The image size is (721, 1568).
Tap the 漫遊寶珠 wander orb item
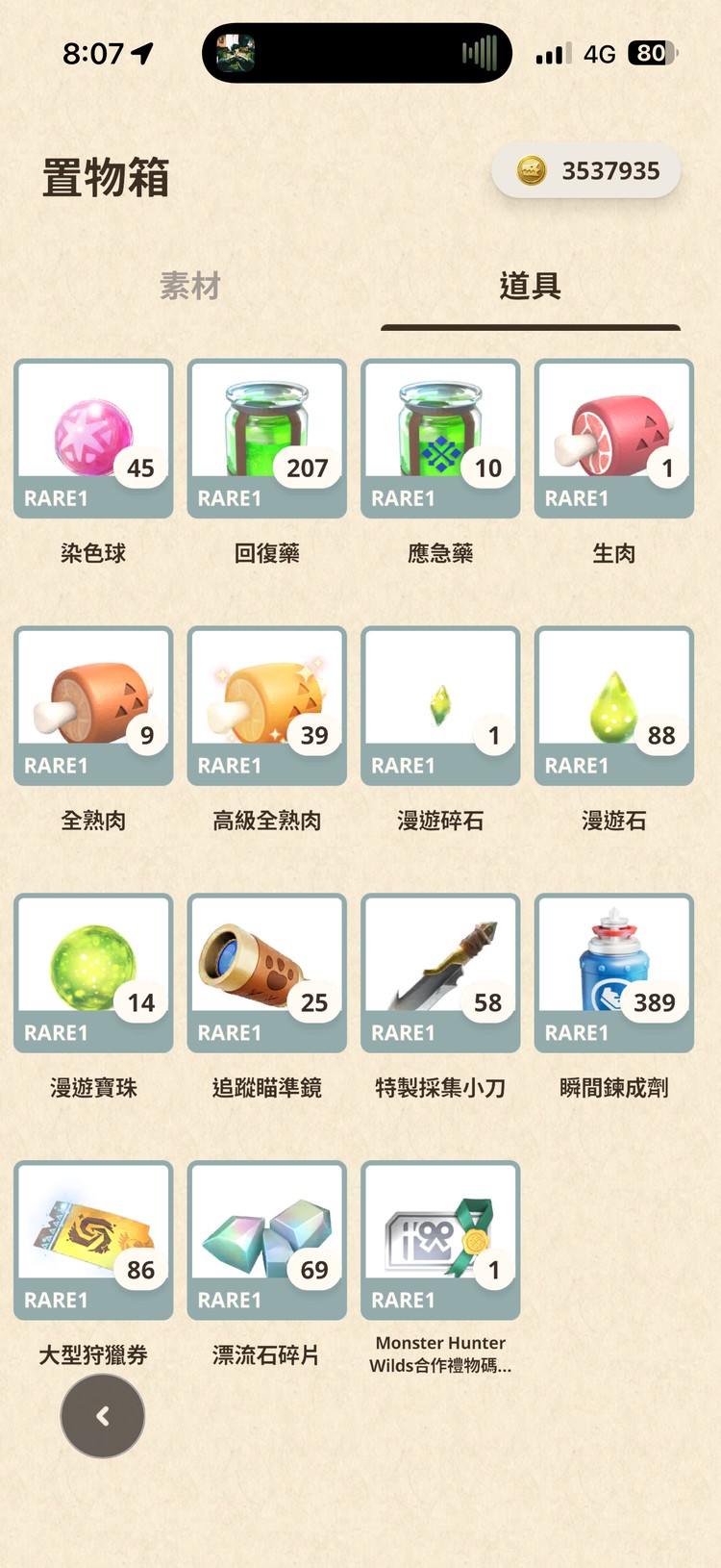pyautogui.click(x=92, y=973)
